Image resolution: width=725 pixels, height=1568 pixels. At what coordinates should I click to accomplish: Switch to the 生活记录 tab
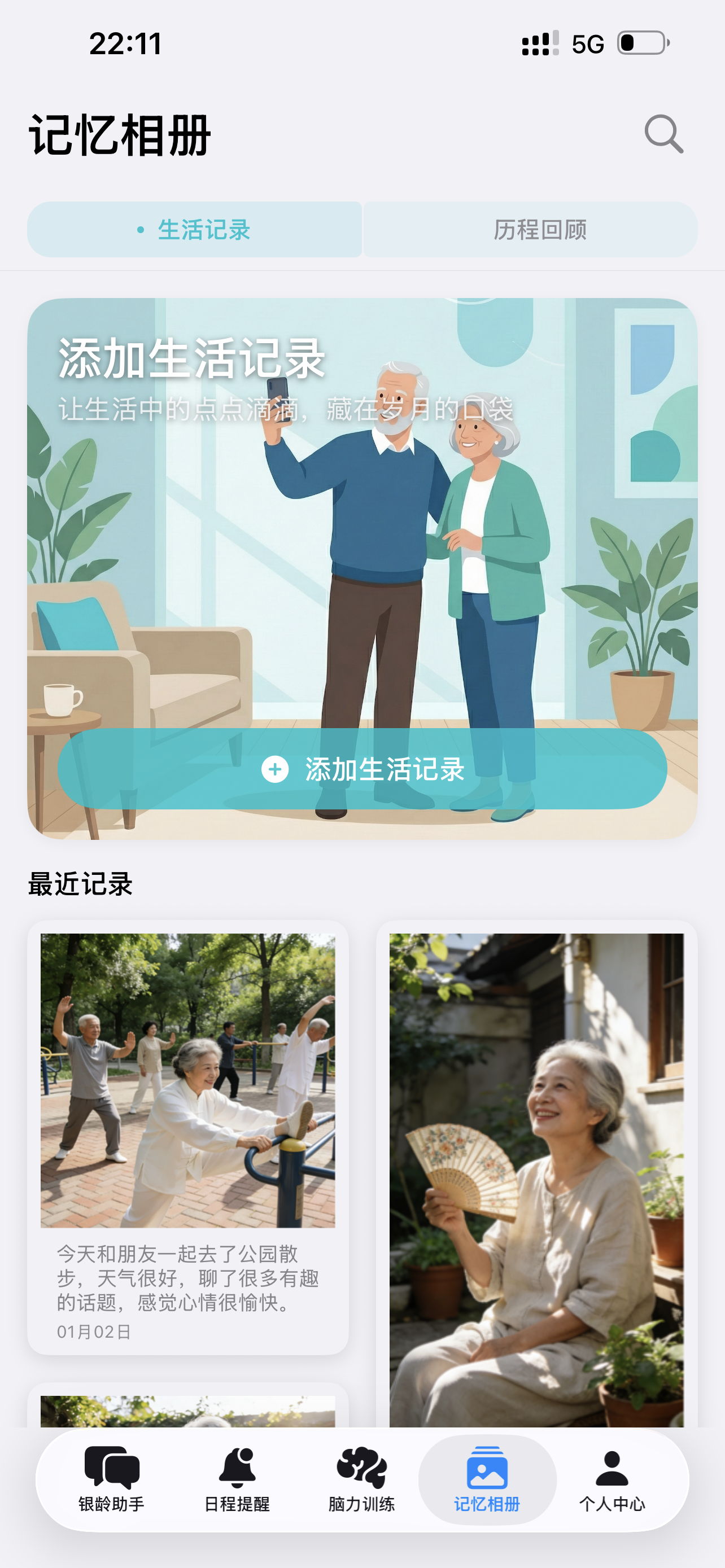pos(195,230)
